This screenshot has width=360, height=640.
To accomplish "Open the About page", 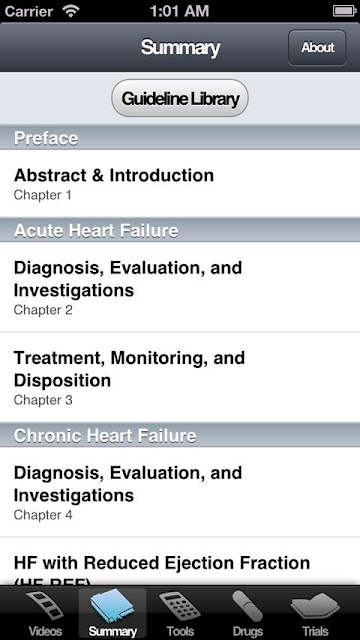I will pos(317,48).
